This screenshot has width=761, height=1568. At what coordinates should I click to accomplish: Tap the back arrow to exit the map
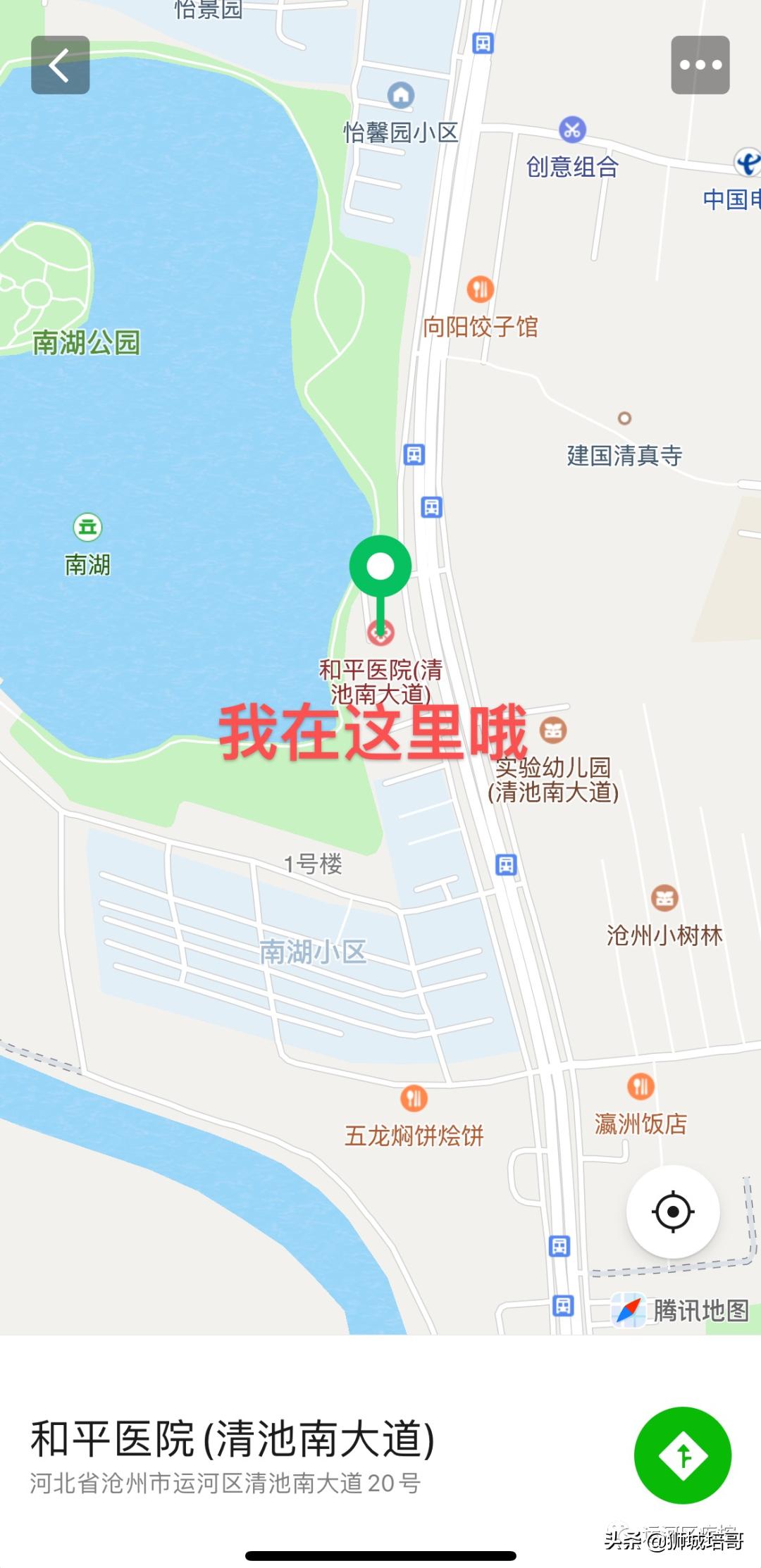coord(61,66)
